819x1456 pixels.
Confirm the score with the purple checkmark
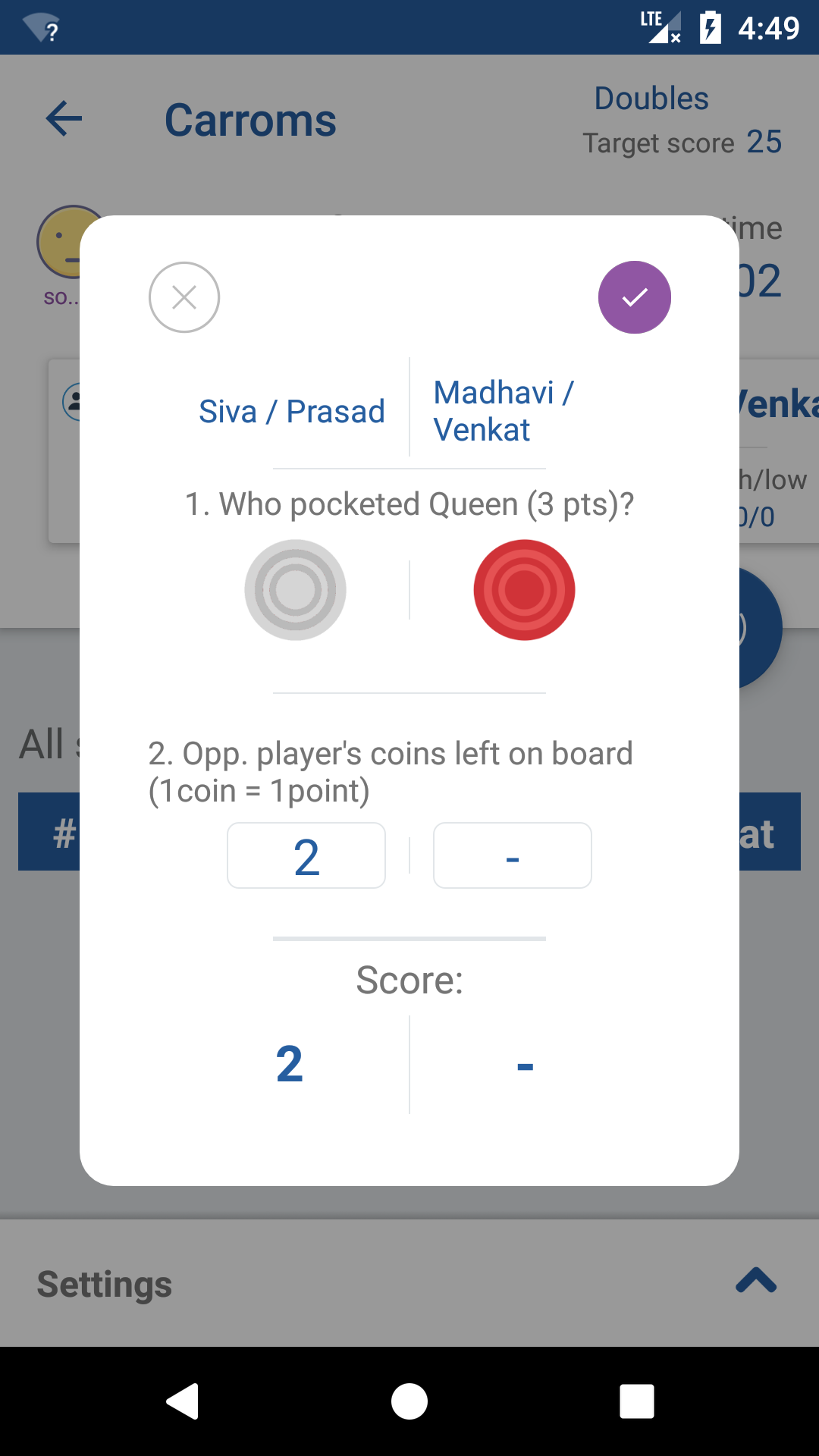point(634,297)
